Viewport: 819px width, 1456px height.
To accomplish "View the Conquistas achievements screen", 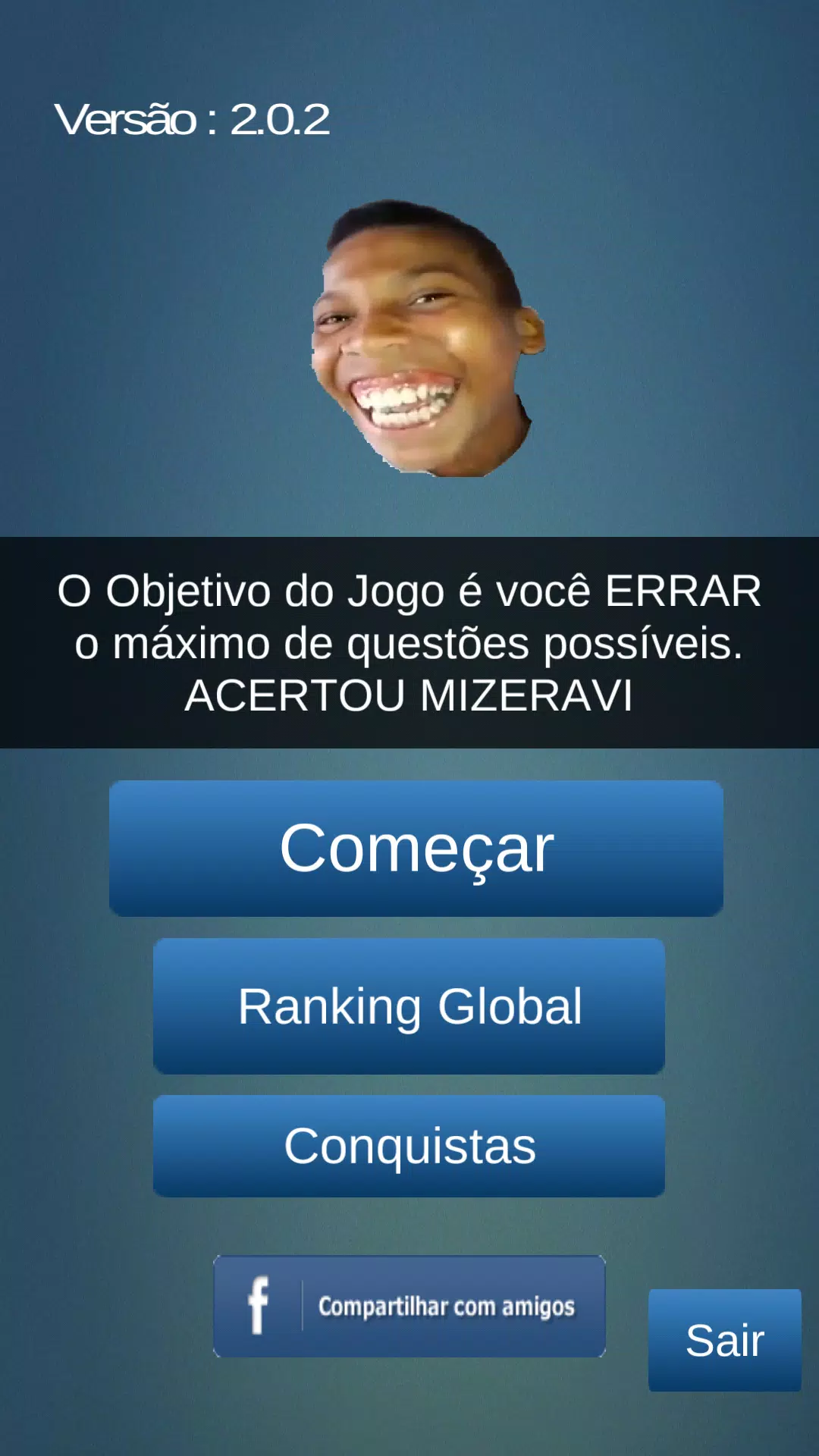I will tap(409, 1147).
